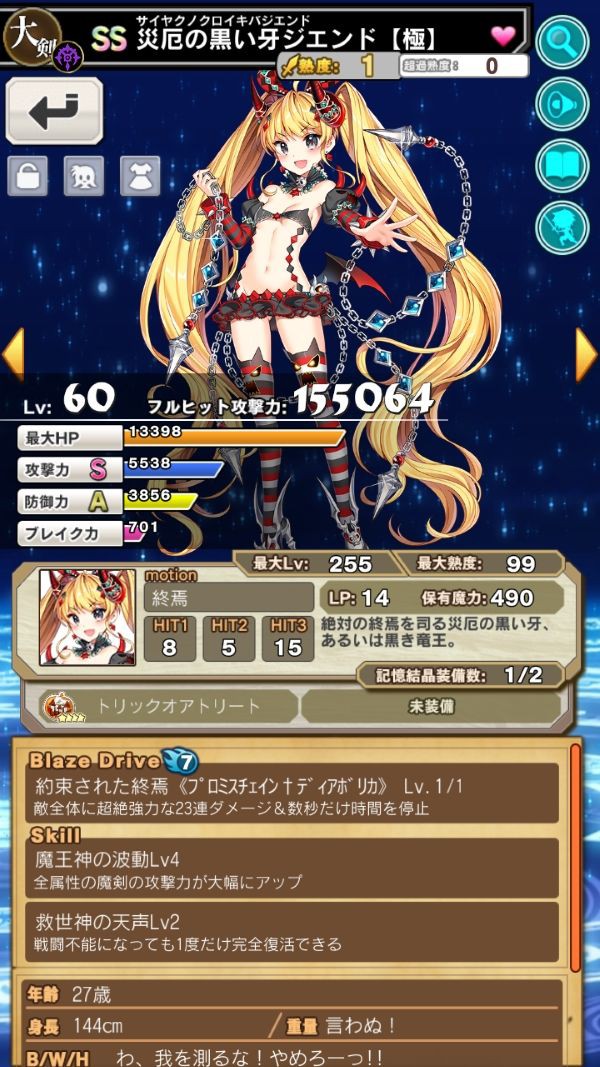Viewport: 600px width, 1067px height.
Task: Open the Blaze Drive 約束された終焉 entry
Action: coord(292,794)
